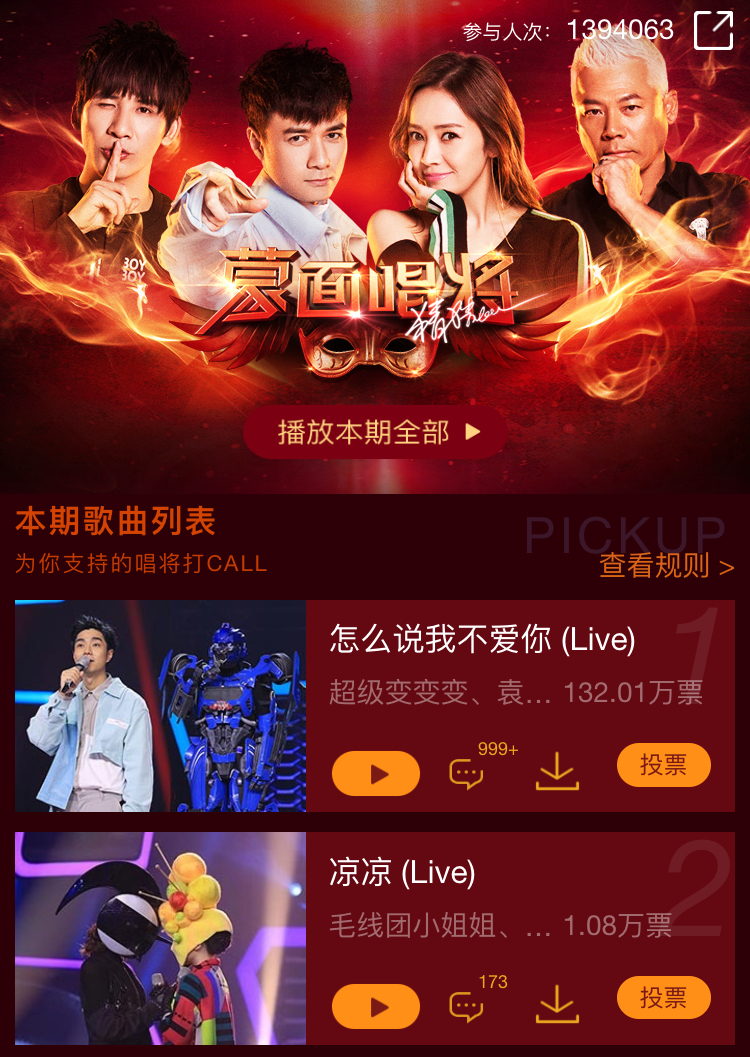750x1057 pixels.
Task: Download 怎么说我不爱你 (Live)
Action: 557,771
